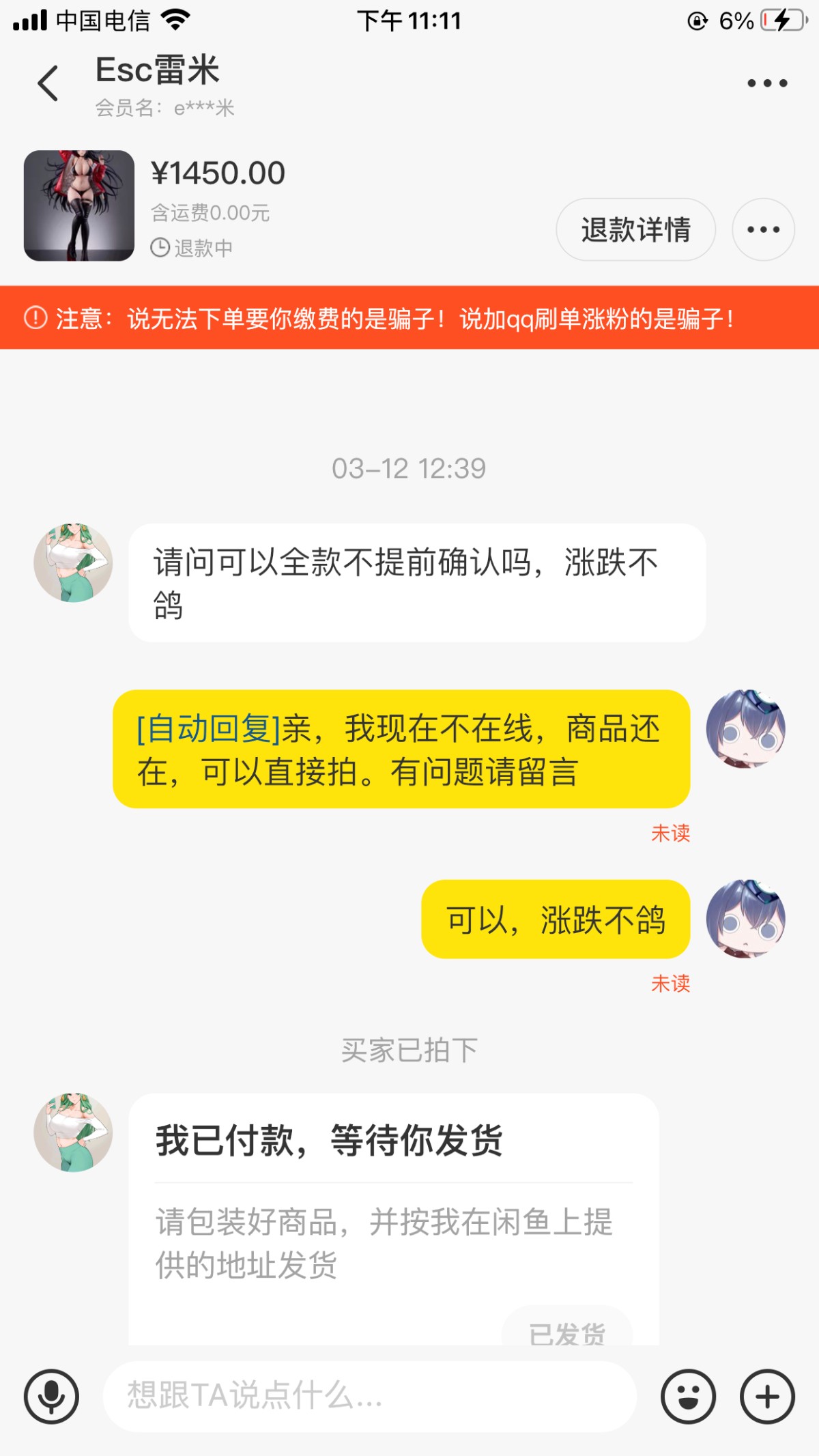Screen dimensions: 819x1456
Task: Open the overflow menu beside Esc雷米's name
Action: click(x=767, y=83)
